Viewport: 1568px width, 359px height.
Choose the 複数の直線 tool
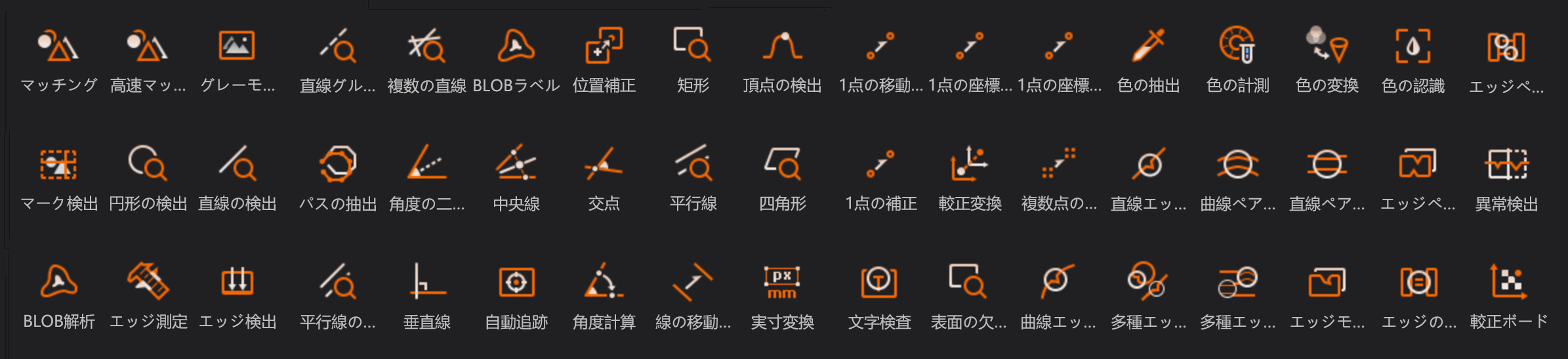click(426, 47)
